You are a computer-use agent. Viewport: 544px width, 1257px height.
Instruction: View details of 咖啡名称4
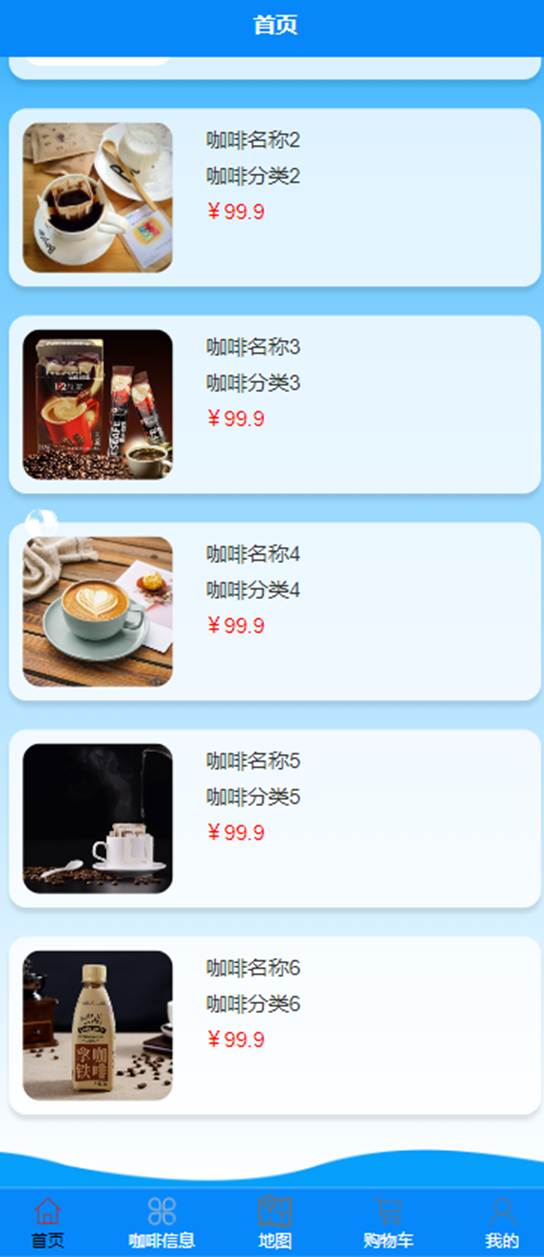pos(275,612)
